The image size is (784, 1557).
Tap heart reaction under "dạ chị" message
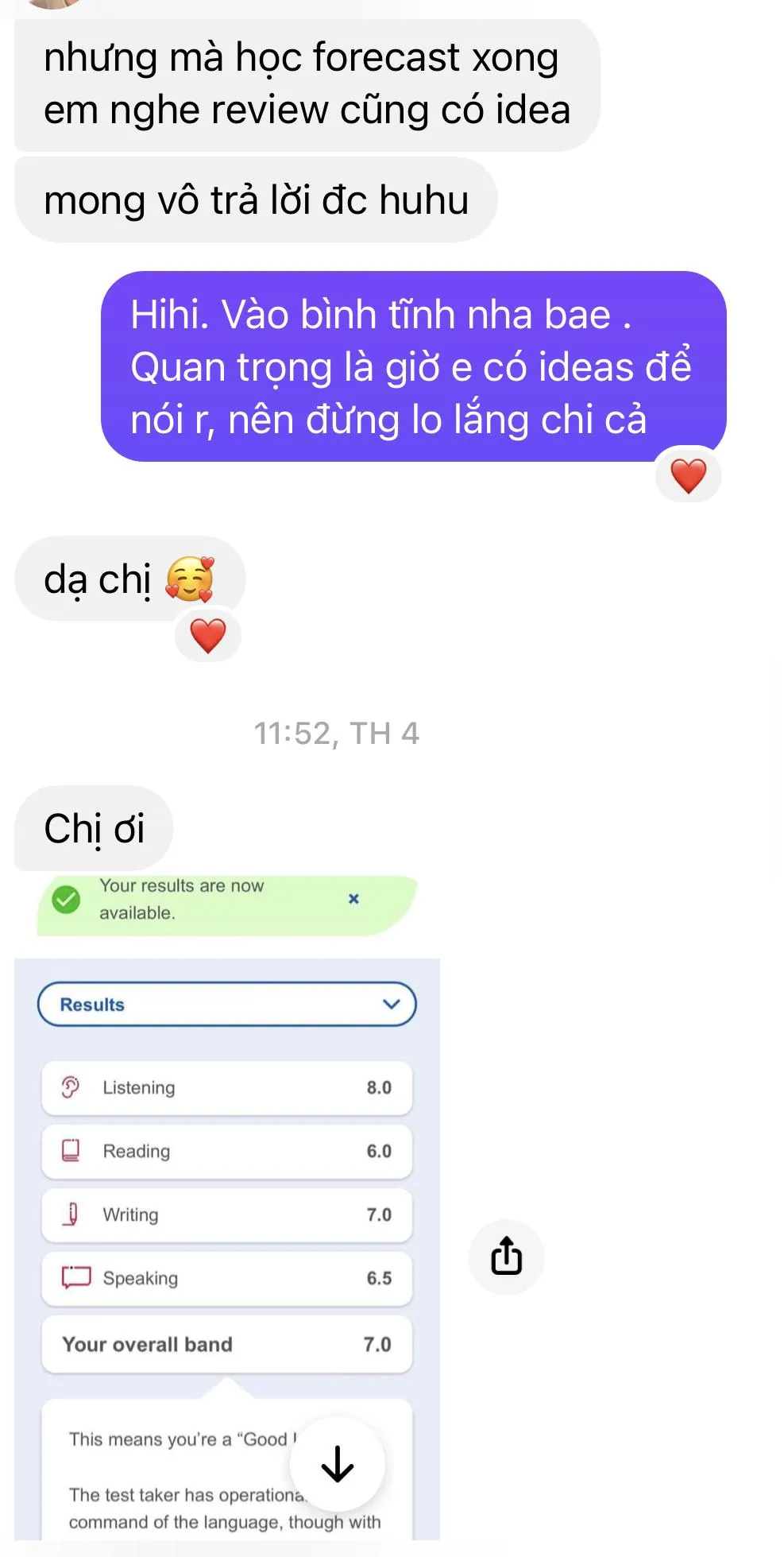pyautogui.click(x=208, y=635)
